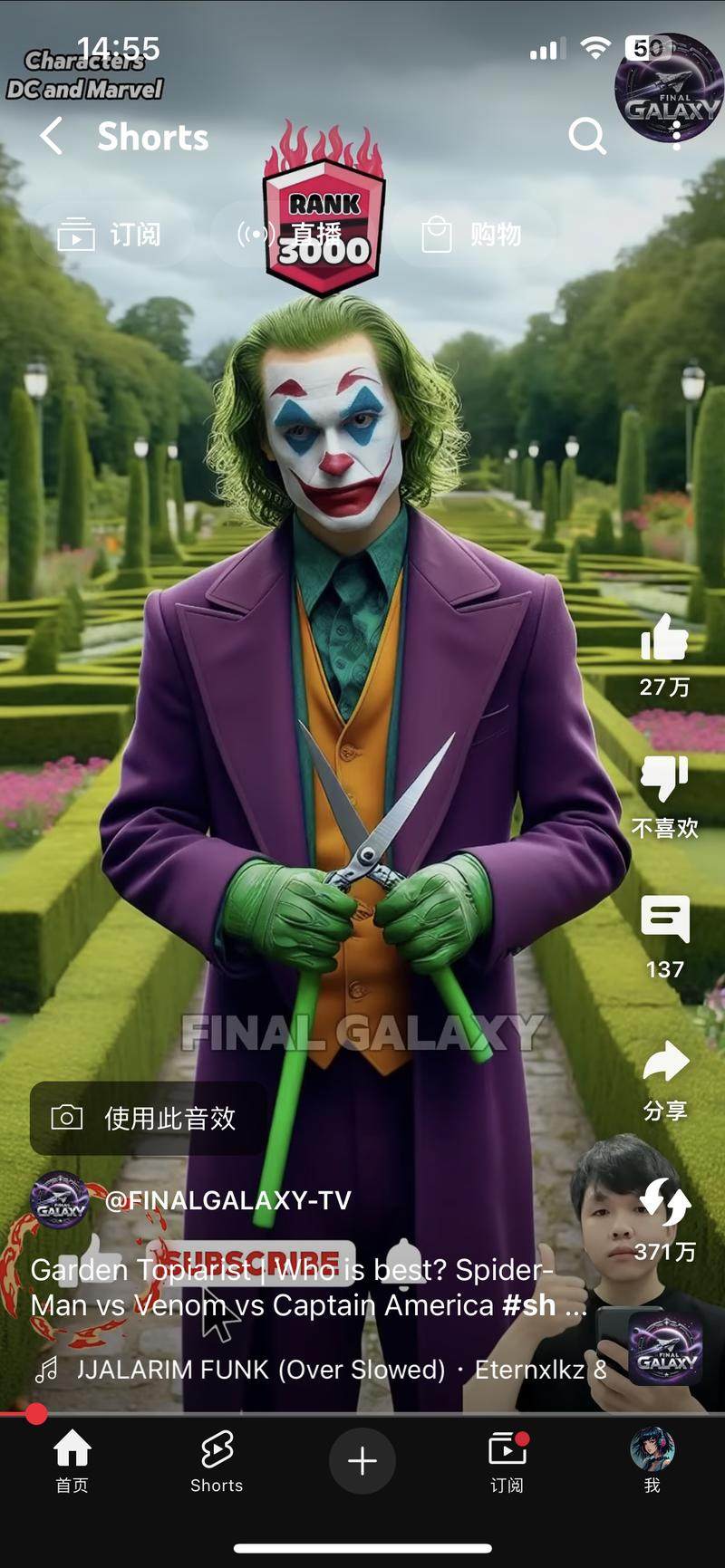Switch to the Shorts tab
Image resolution: width=725 pixels, height=1568 pixels.
coord(217,1460)
